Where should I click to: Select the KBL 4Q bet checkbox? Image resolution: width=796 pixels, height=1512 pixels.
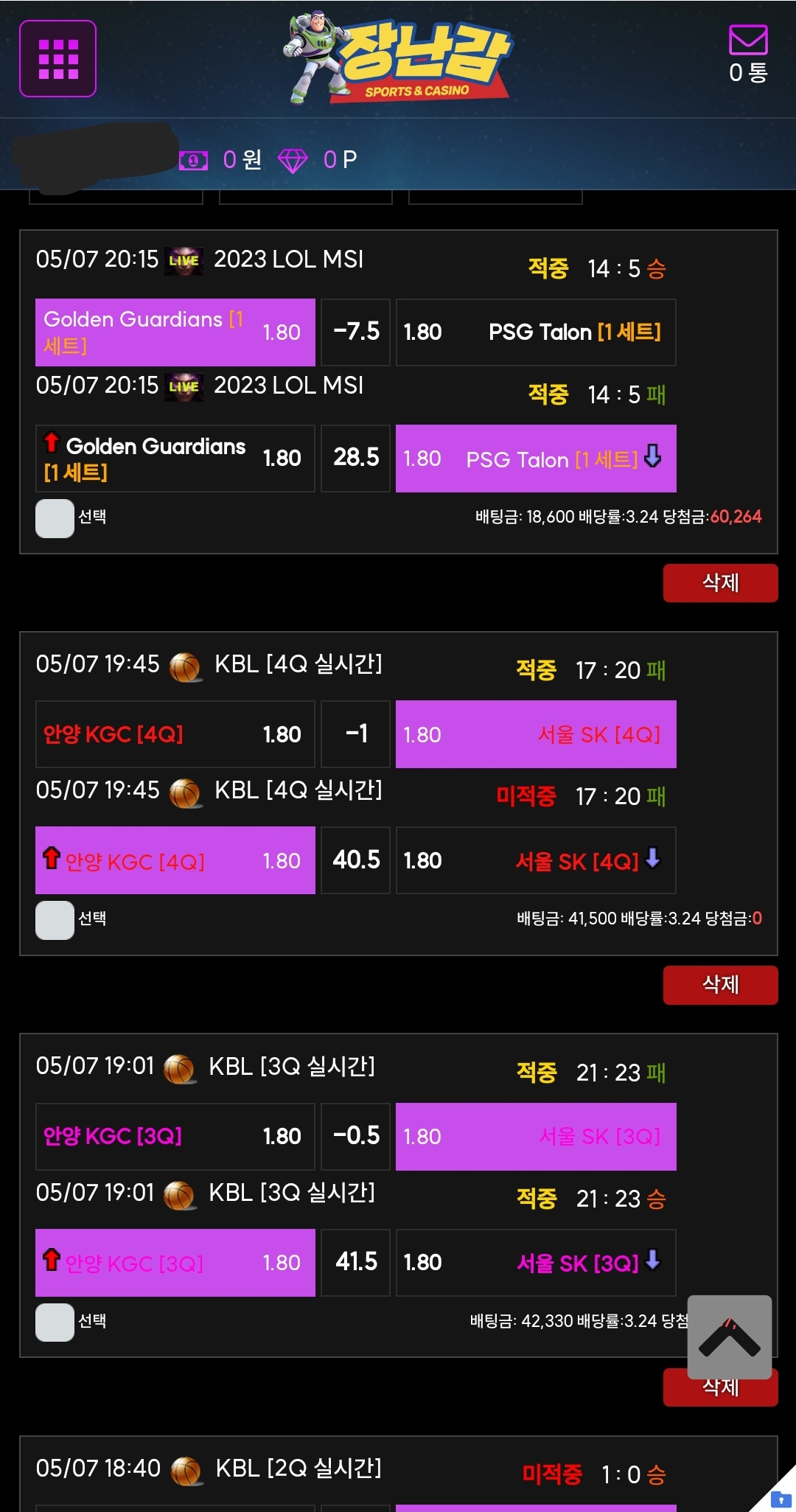(x=55, y=920)
